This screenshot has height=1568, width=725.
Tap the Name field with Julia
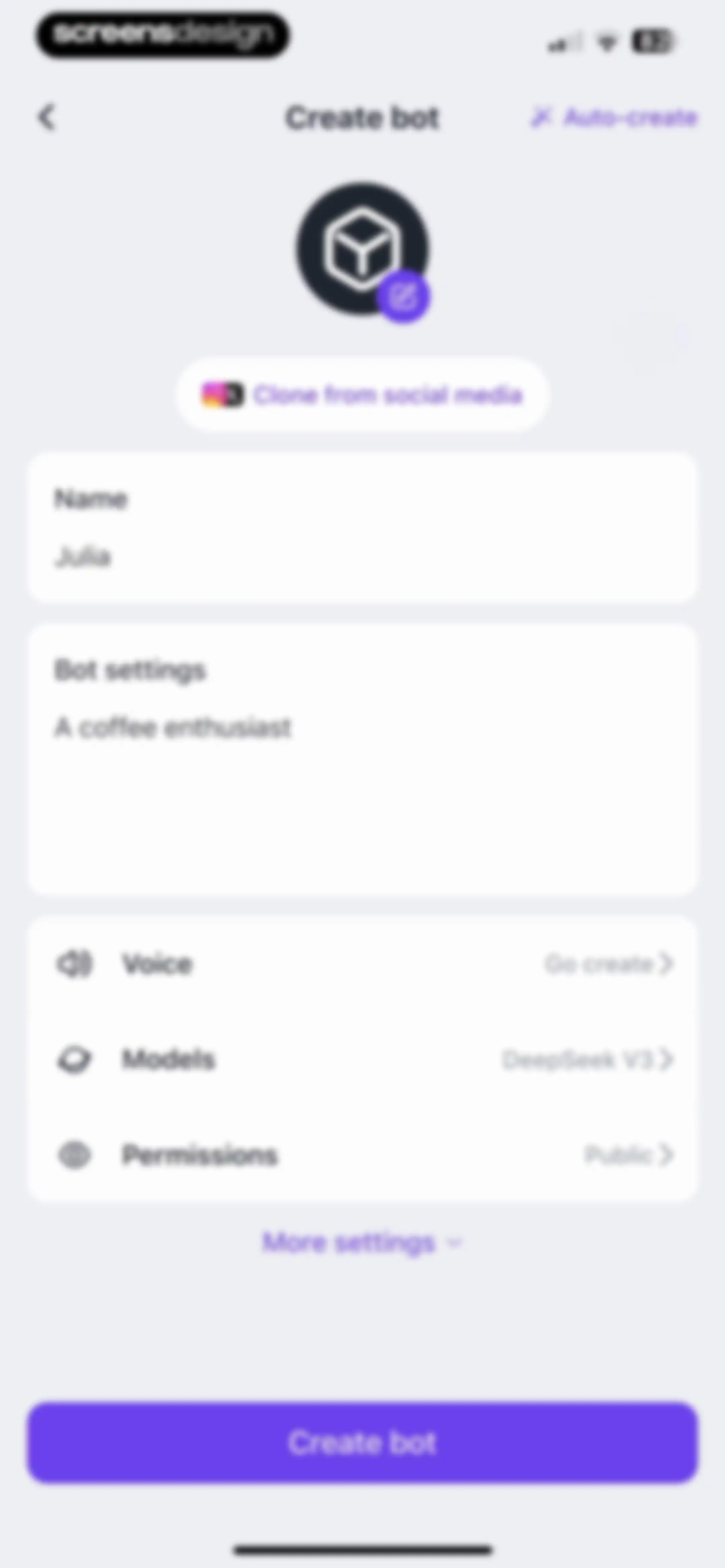pyautogui.click(x=363, y=528)
